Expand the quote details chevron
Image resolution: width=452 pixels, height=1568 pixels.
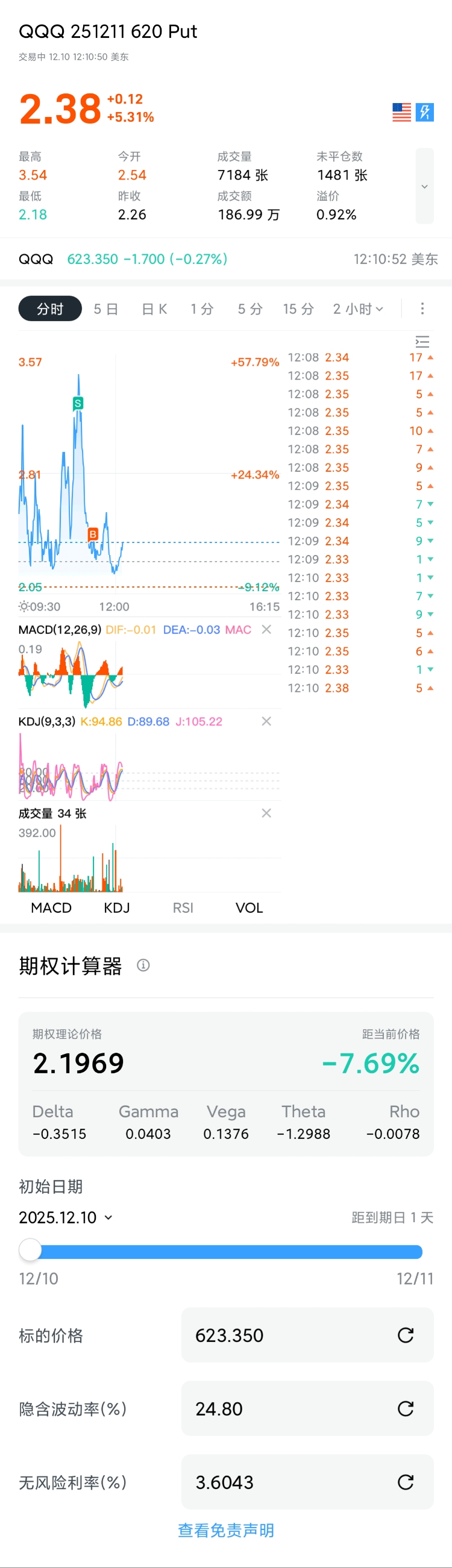point(424,186)
